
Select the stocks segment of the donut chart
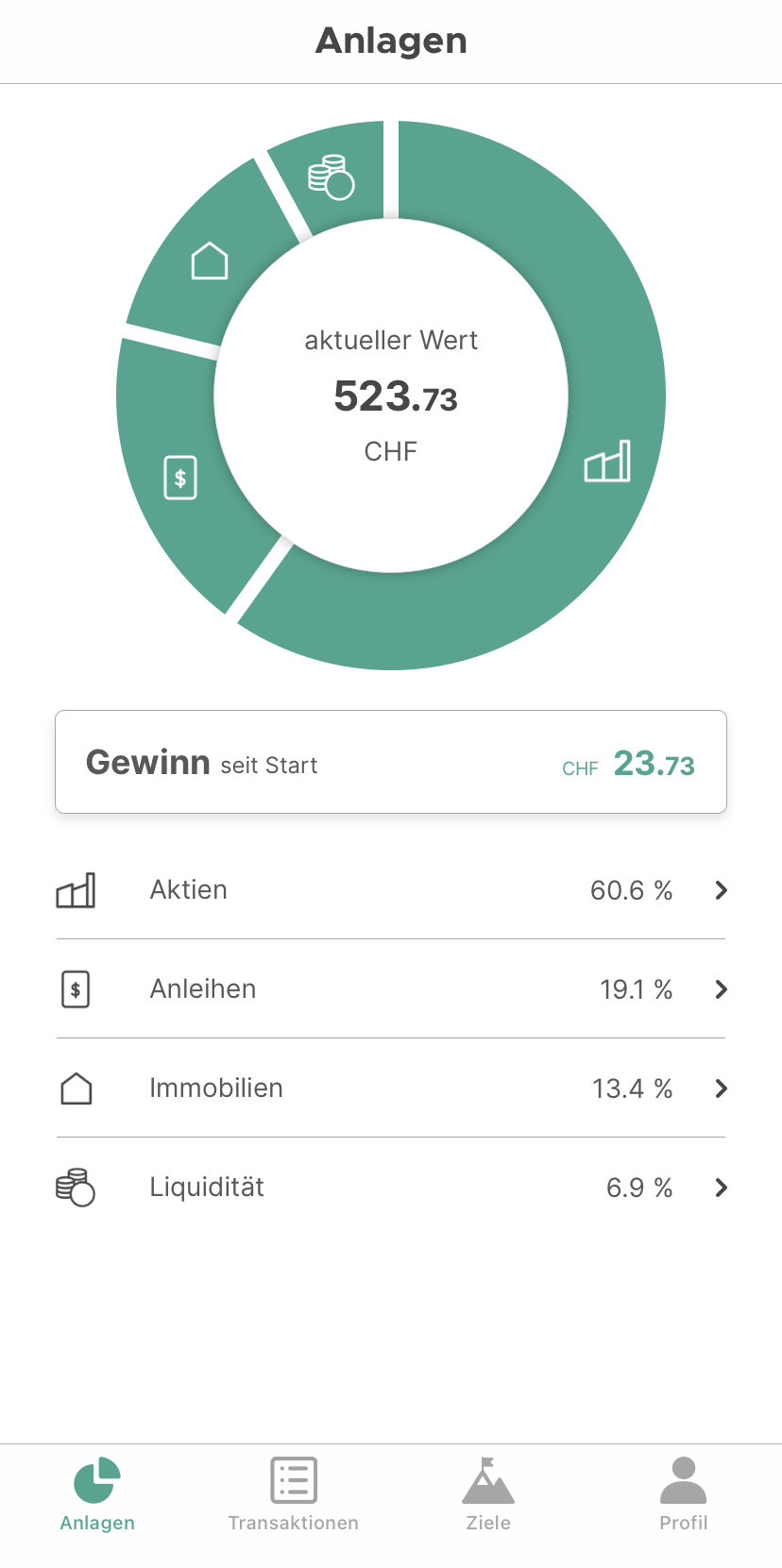pyautogui.click(x=607, y=463)
